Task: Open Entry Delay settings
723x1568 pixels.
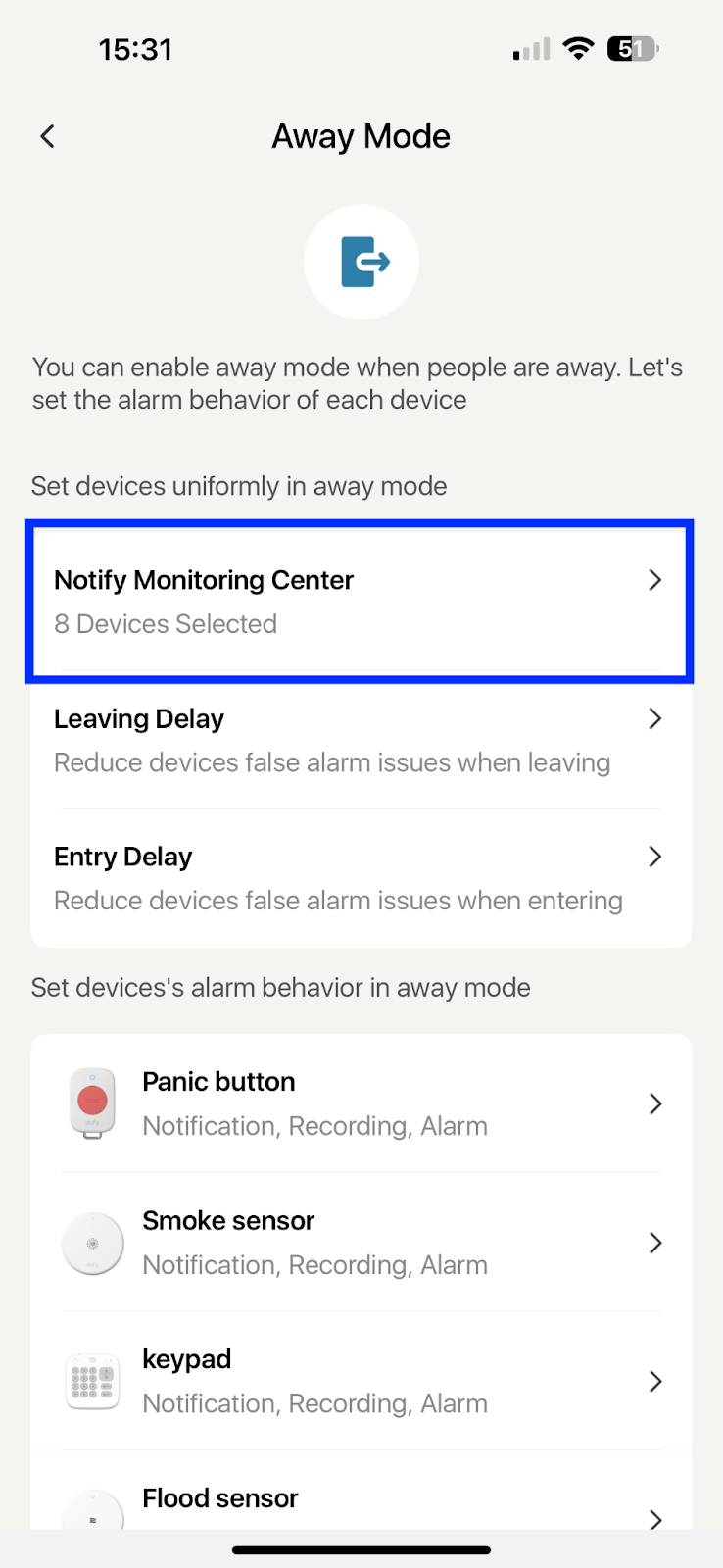Action: [360, 878]
